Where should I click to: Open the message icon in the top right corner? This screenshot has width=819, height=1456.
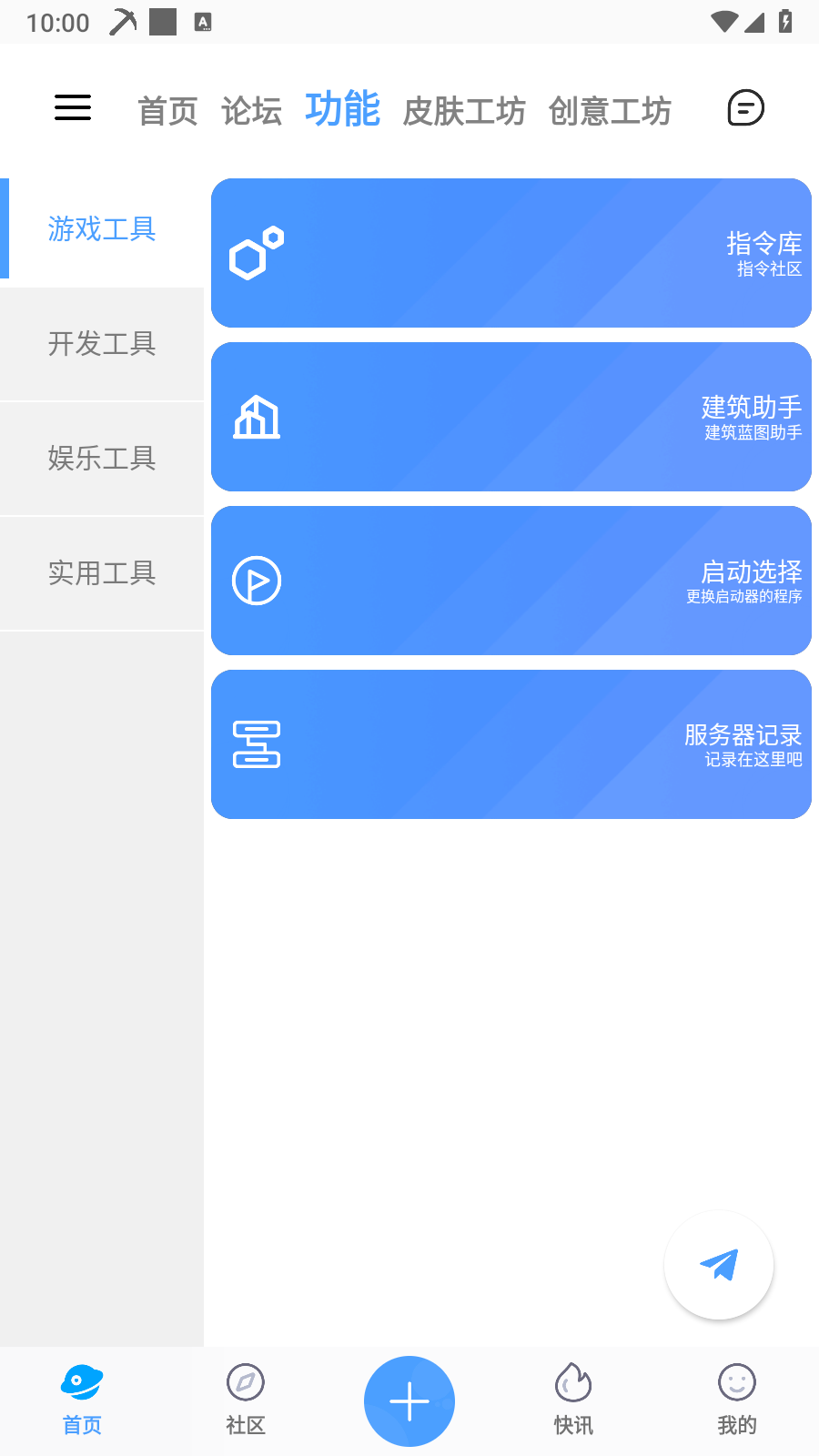click(x=745, y=107)
